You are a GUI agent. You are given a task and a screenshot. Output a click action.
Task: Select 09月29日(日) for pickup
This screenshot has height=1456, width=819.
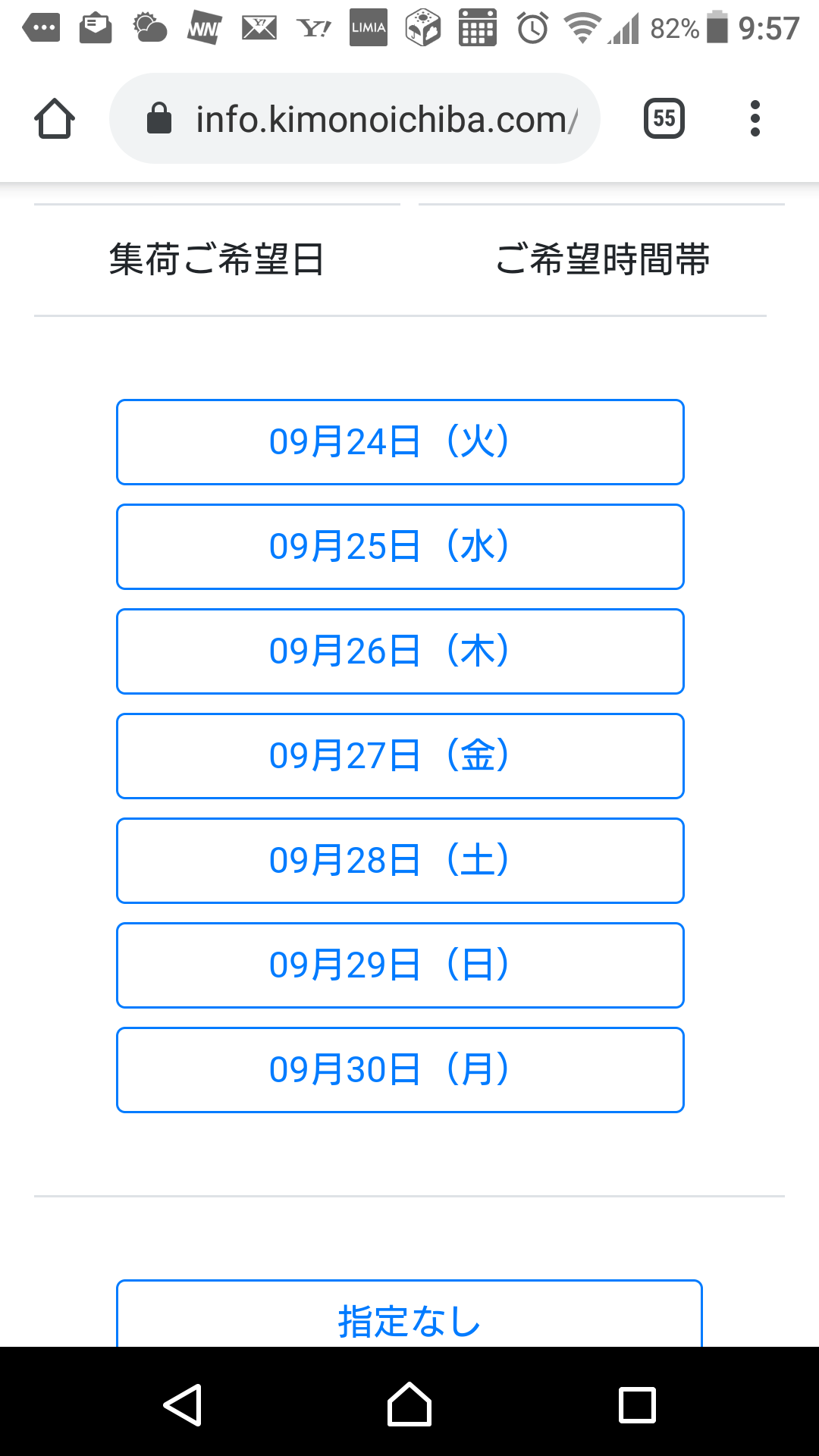400,965
